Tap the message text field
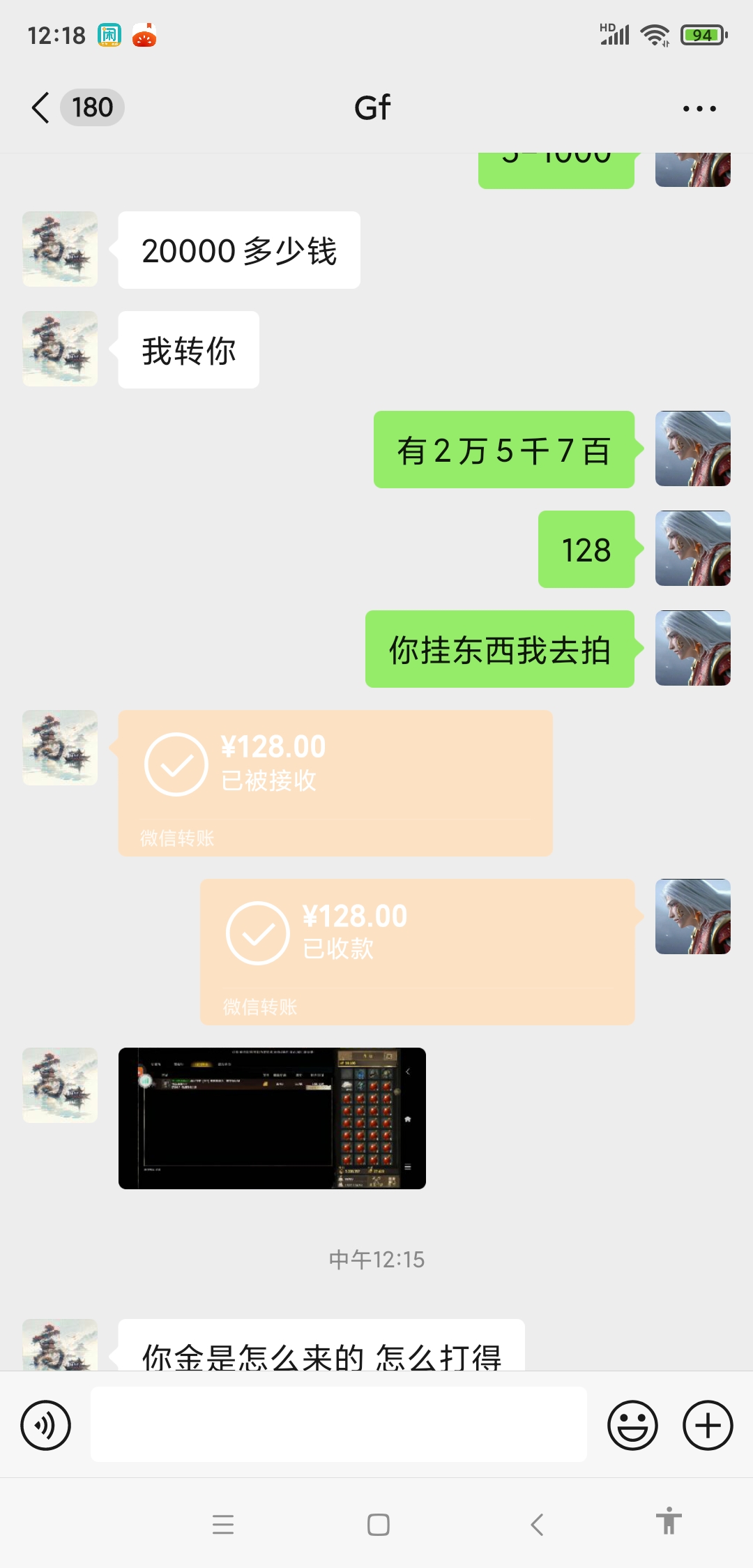Viewport: 753px width, 1568px height. 339,1424
